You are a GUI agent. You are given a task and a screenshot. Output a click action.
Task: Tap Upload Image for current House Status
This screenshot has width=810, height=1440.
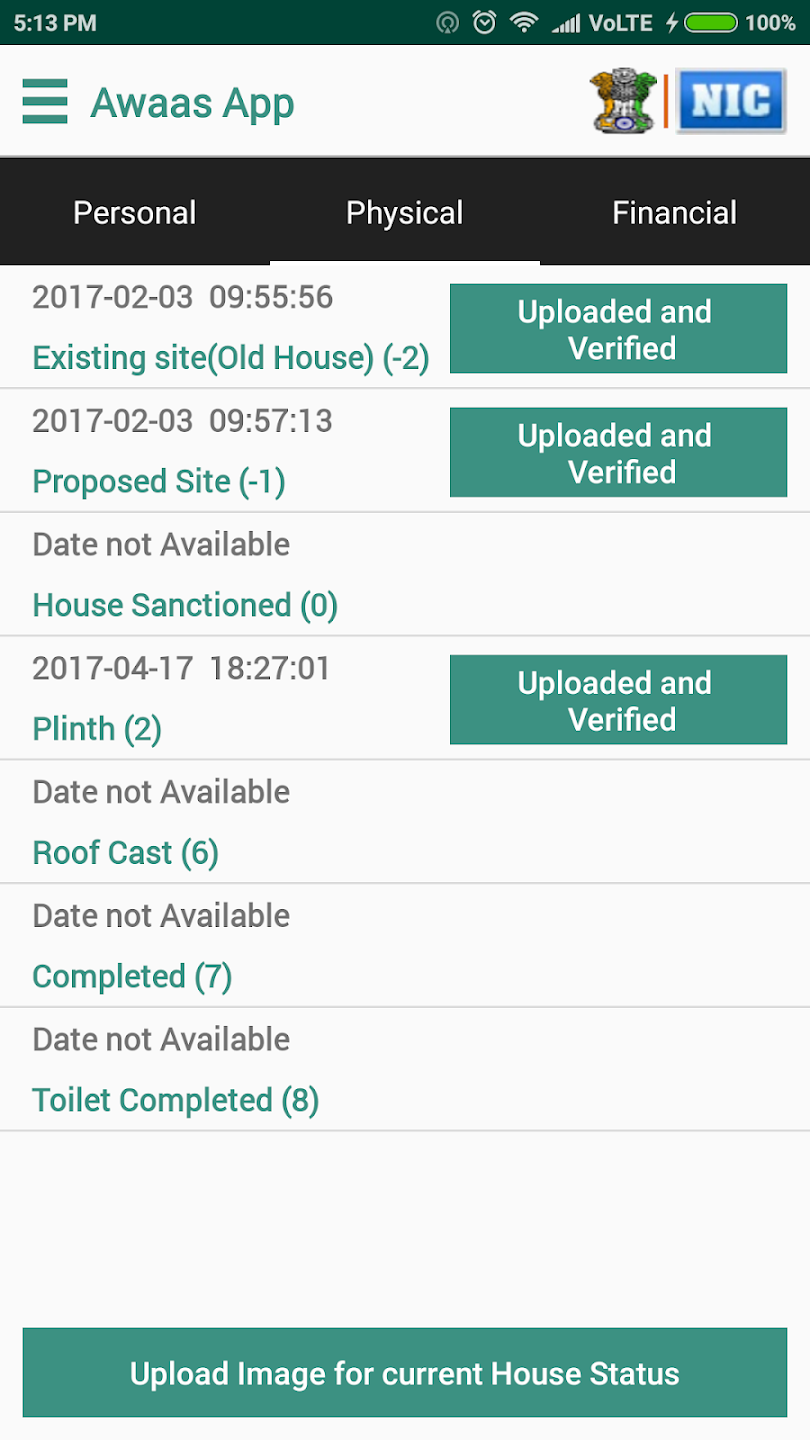point(405,1373)
